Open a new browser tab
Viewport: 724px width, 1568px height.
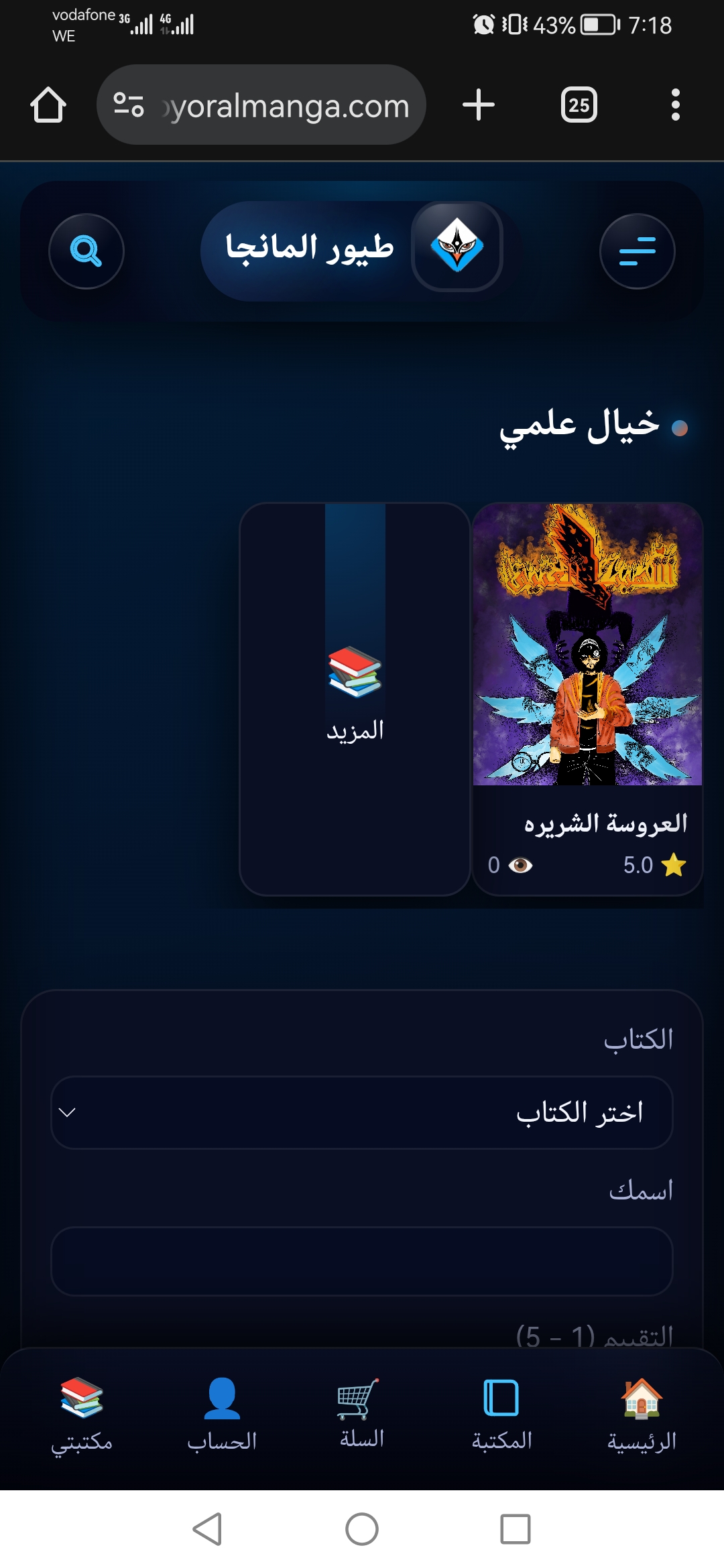[x=479, y=105]
